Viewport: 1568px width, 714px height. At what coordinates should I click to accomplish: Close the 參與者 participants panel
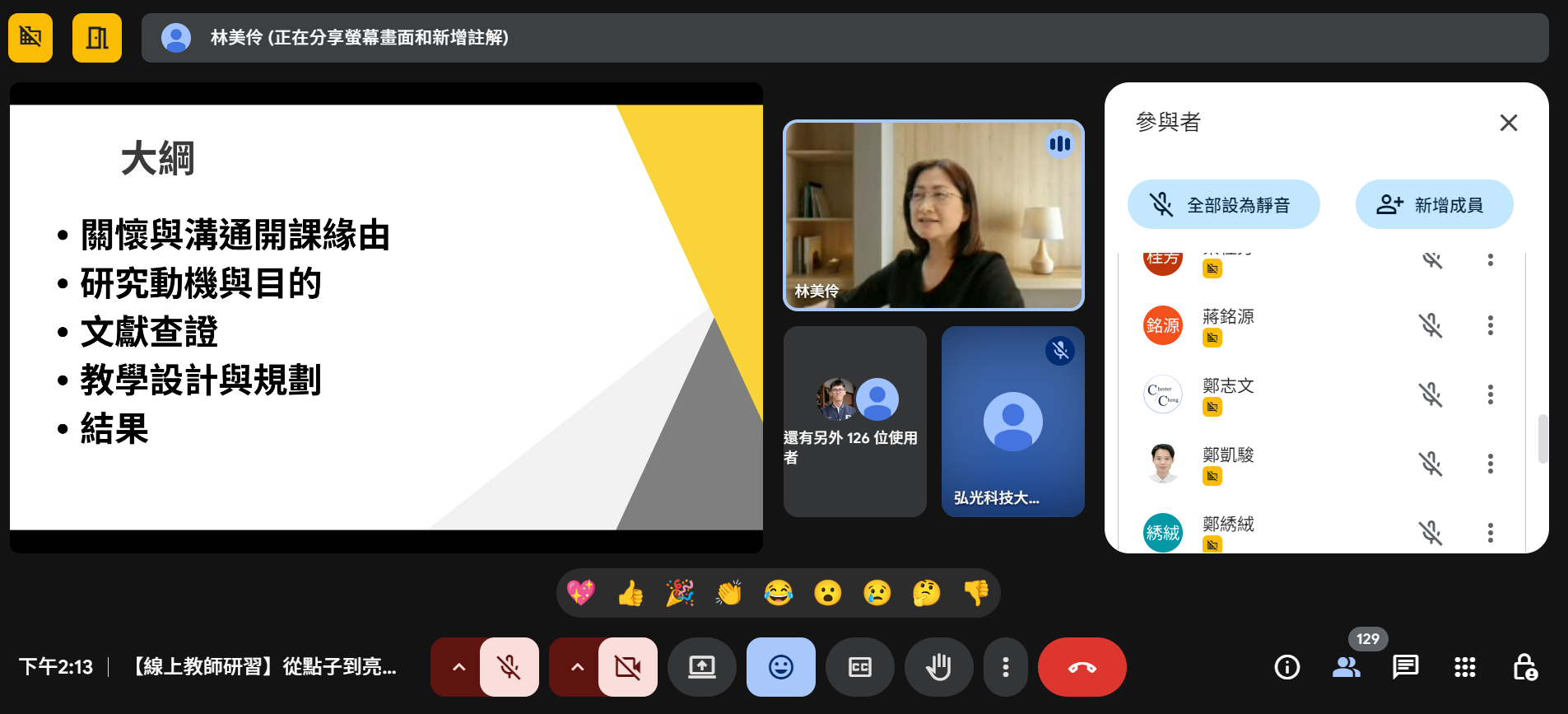tap(1508, 123)
